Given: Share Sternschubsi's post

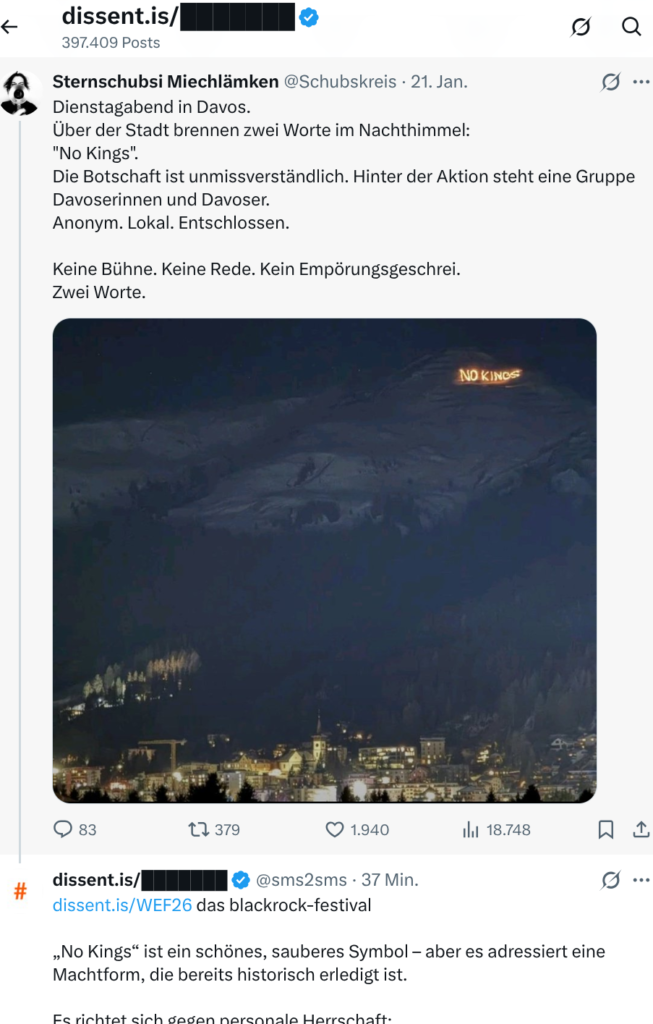Looking at the screenshot, I should point(641,829).
